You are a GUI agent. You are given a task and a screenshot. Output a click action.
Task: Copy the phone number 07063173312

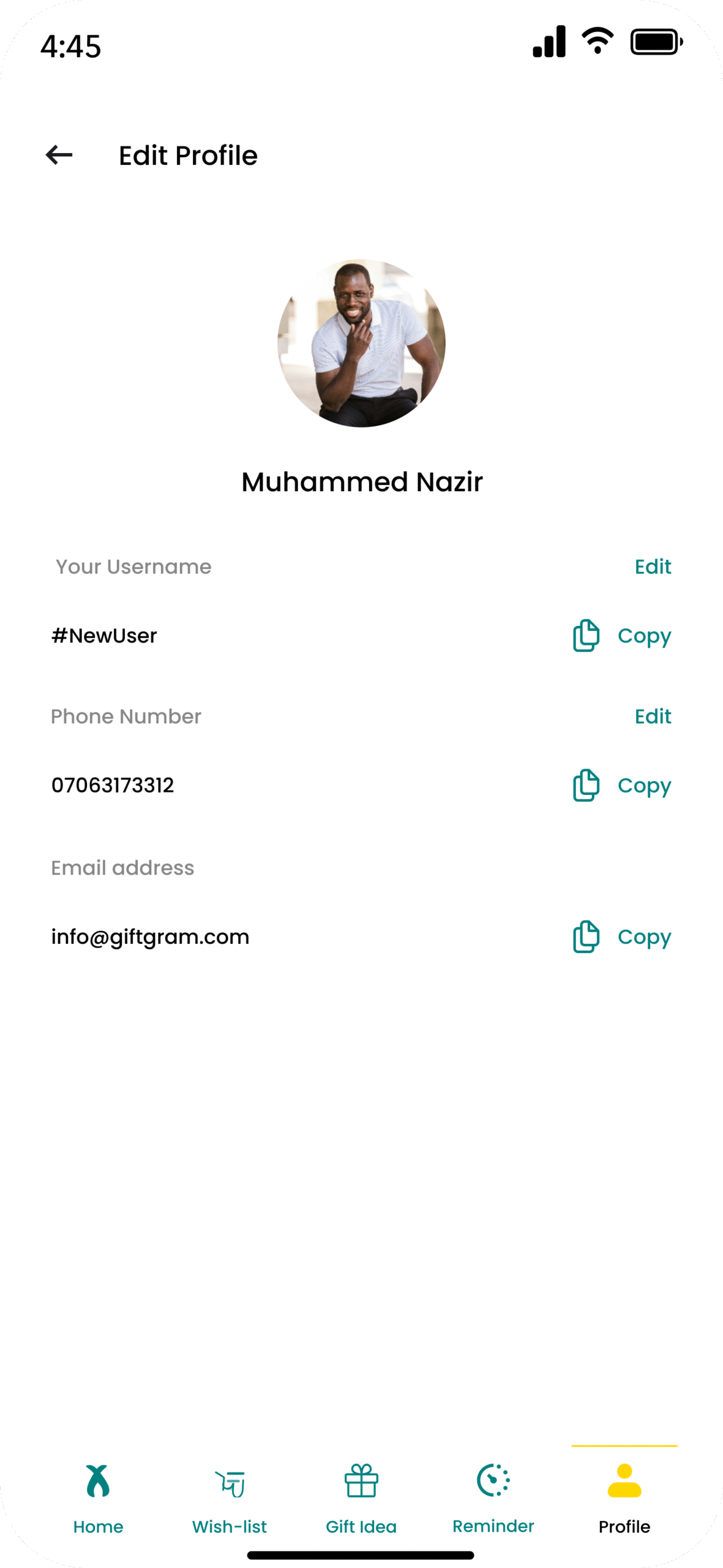622,785
